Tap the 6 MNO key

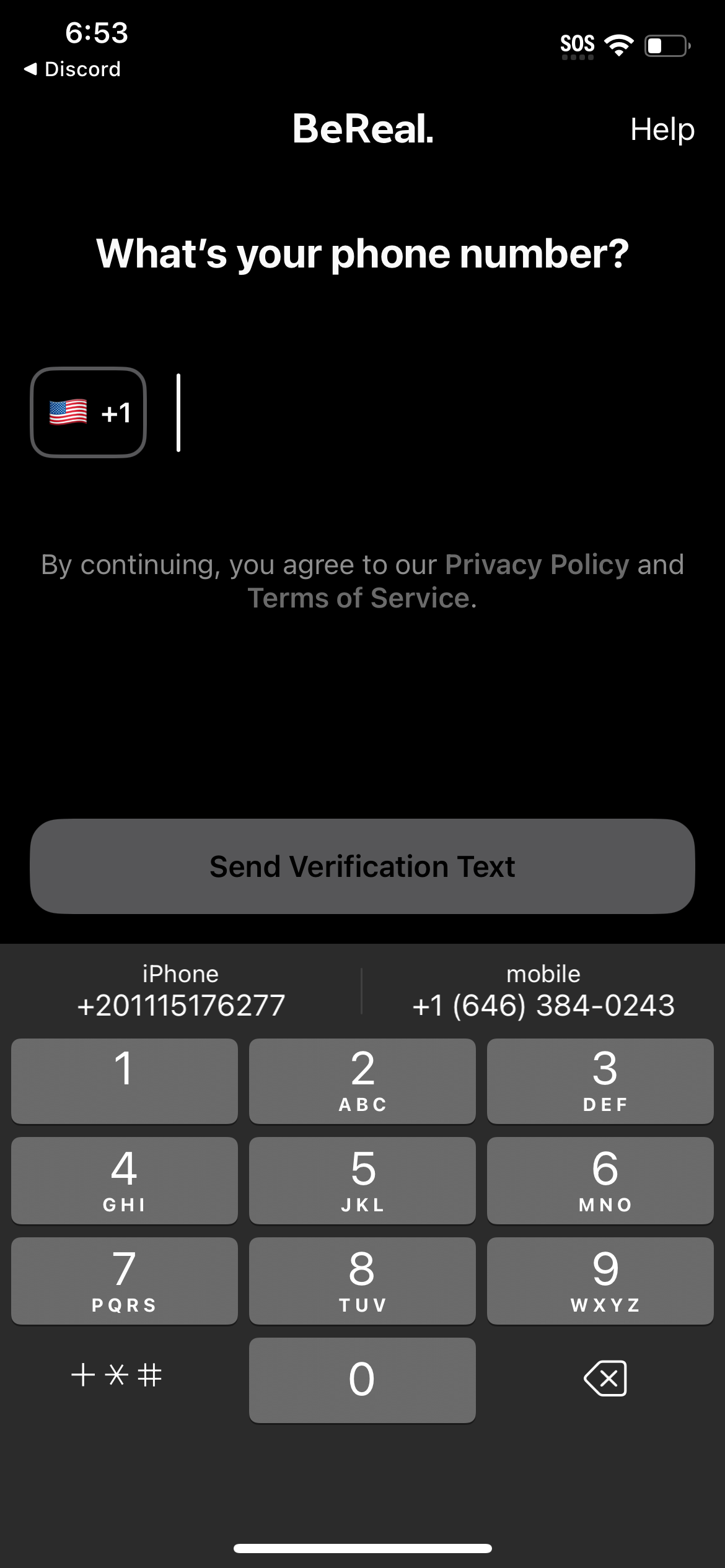[x=600, y=1180]
